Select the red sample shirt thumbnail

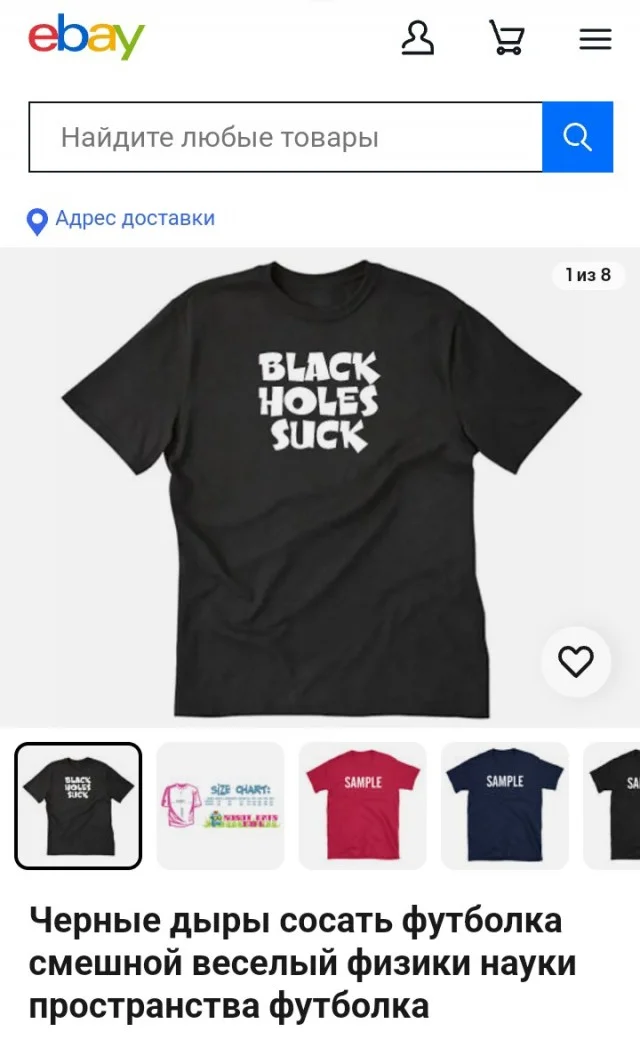tap(362, 805)
